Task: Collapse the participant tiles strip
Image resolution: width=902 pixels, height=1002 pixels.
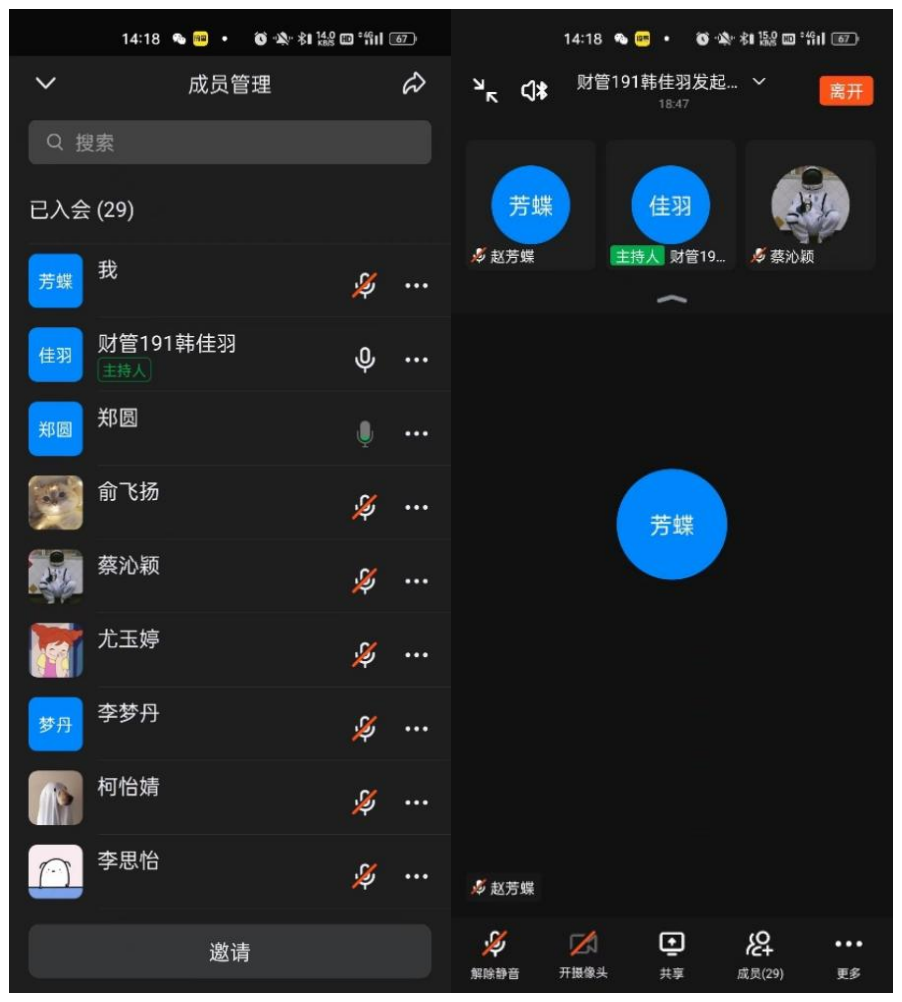Action: pyautogui.click(x=671, y=299)
